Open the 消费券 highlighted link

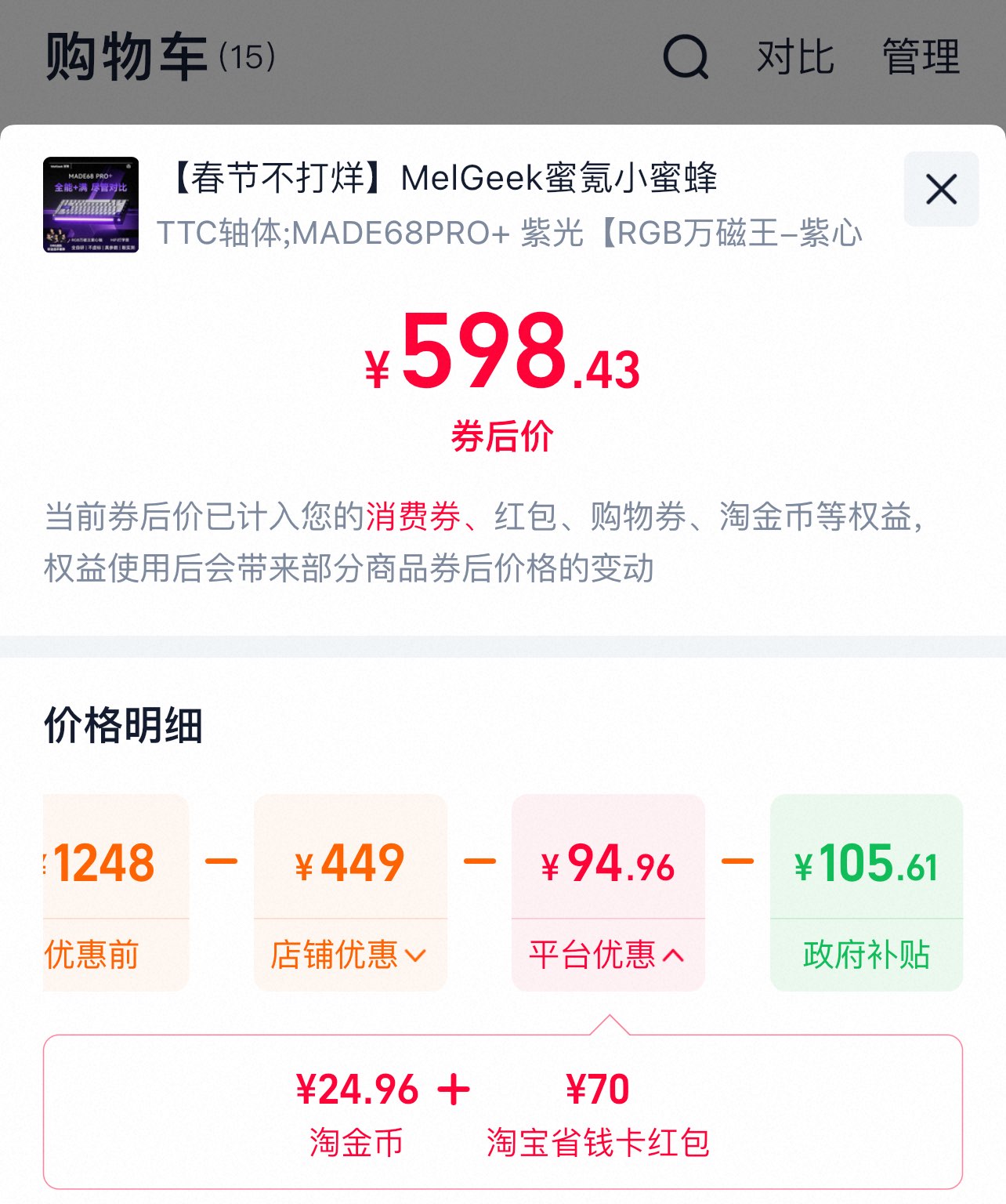pyautogui.click(x=414, y=517)
